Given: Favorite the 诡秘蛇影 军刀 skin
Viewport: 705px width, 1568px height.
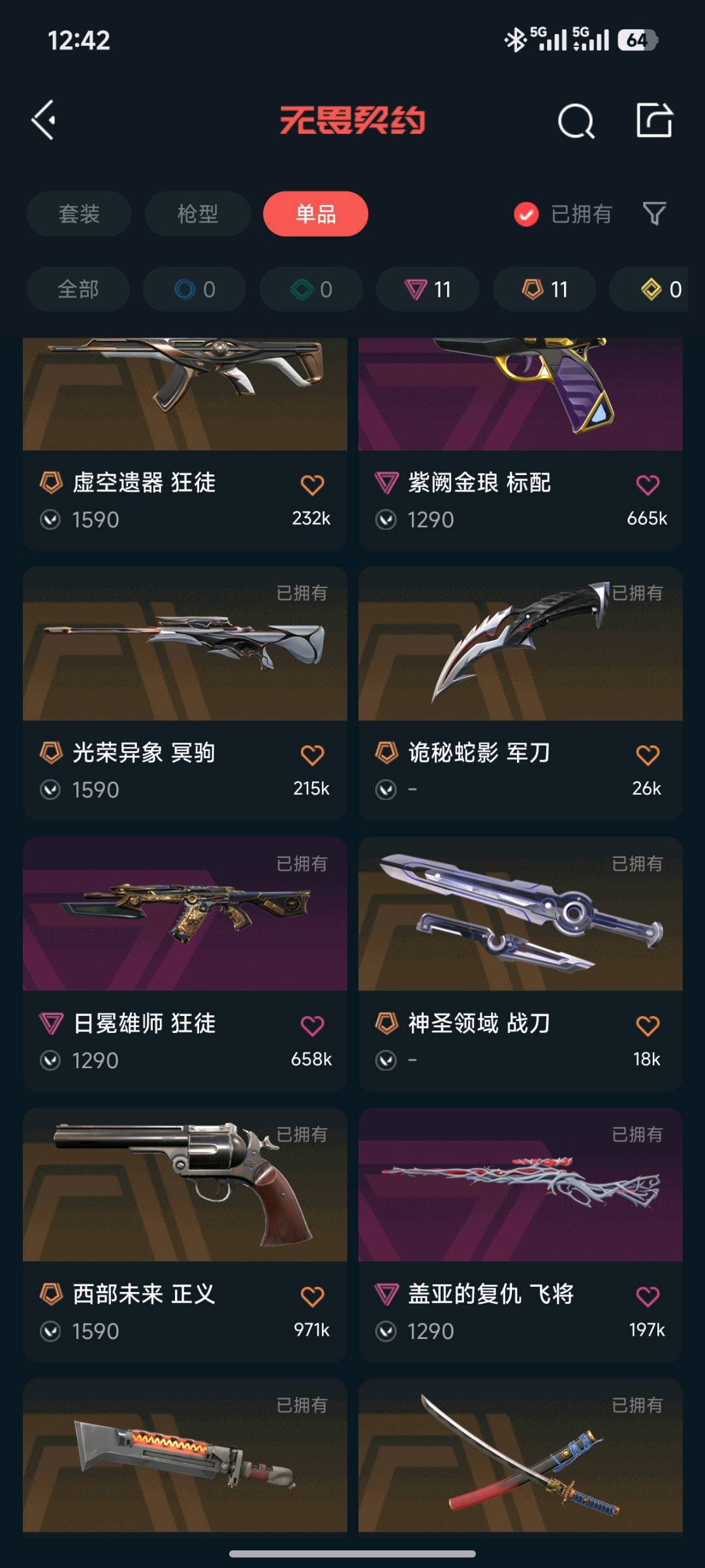Looking at the screenshot, I should [647, 755].
